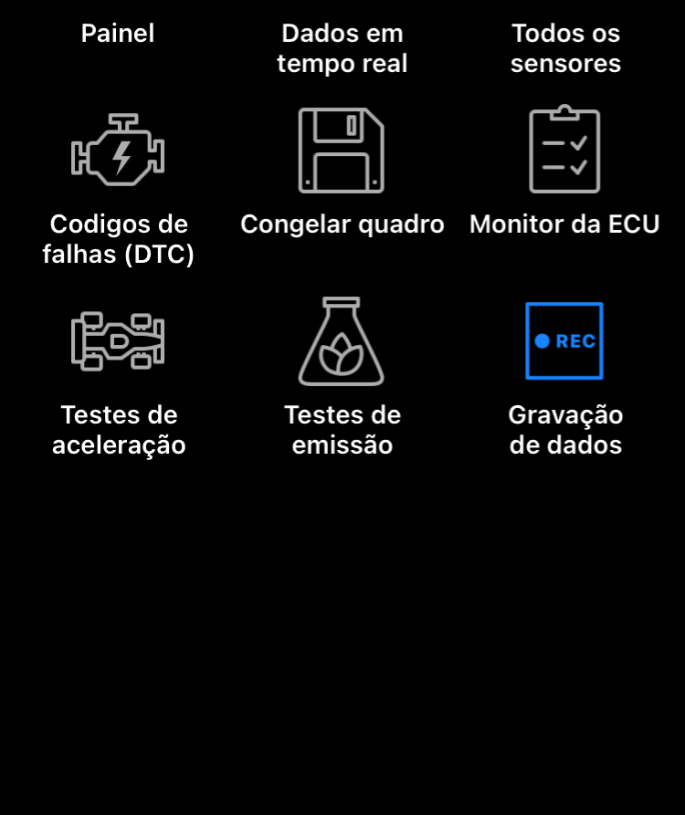Open Congelar quadro
The height and width of the screenshot is (815, 685).
pyautogui.click(x=342, y=152)
